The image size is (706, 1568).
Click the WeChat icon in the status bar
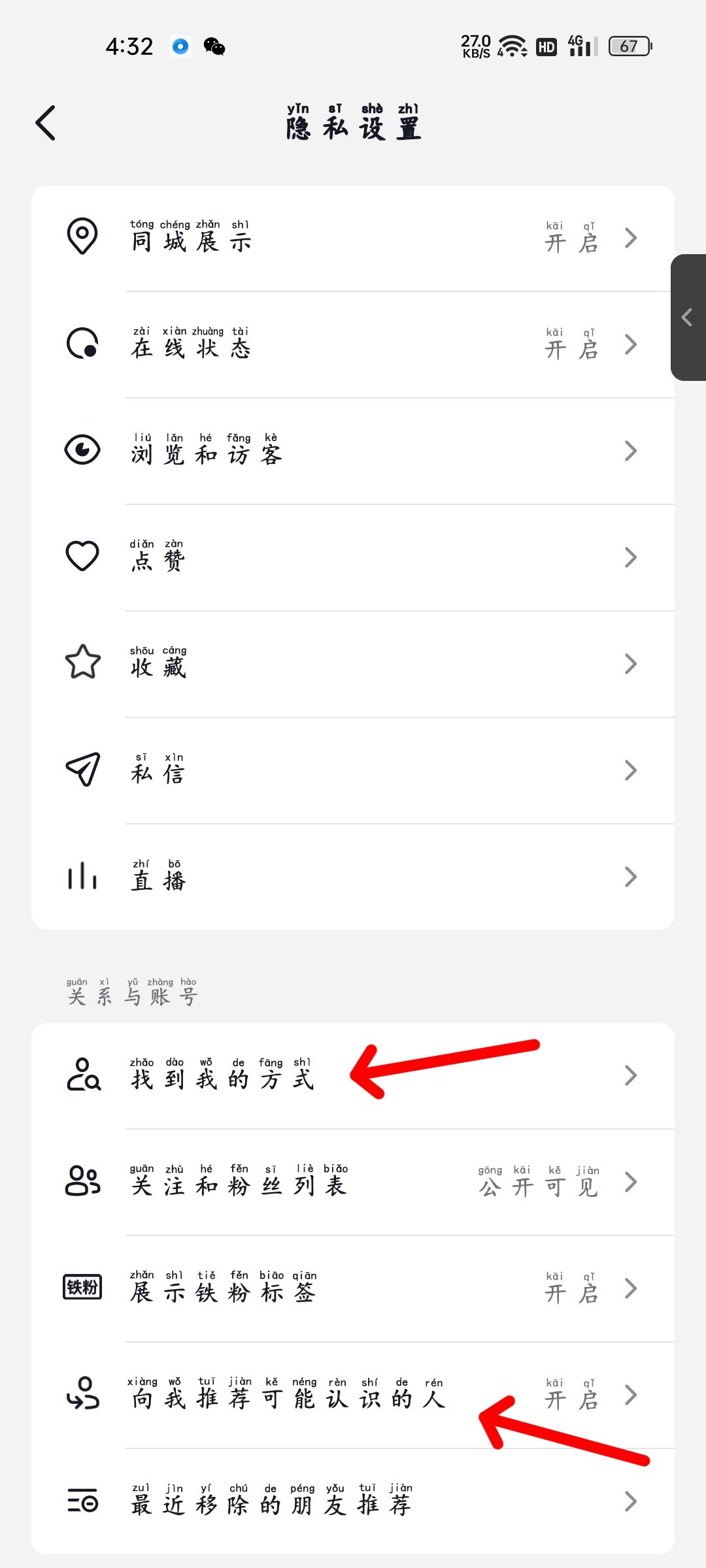click(x=214, y=46)
